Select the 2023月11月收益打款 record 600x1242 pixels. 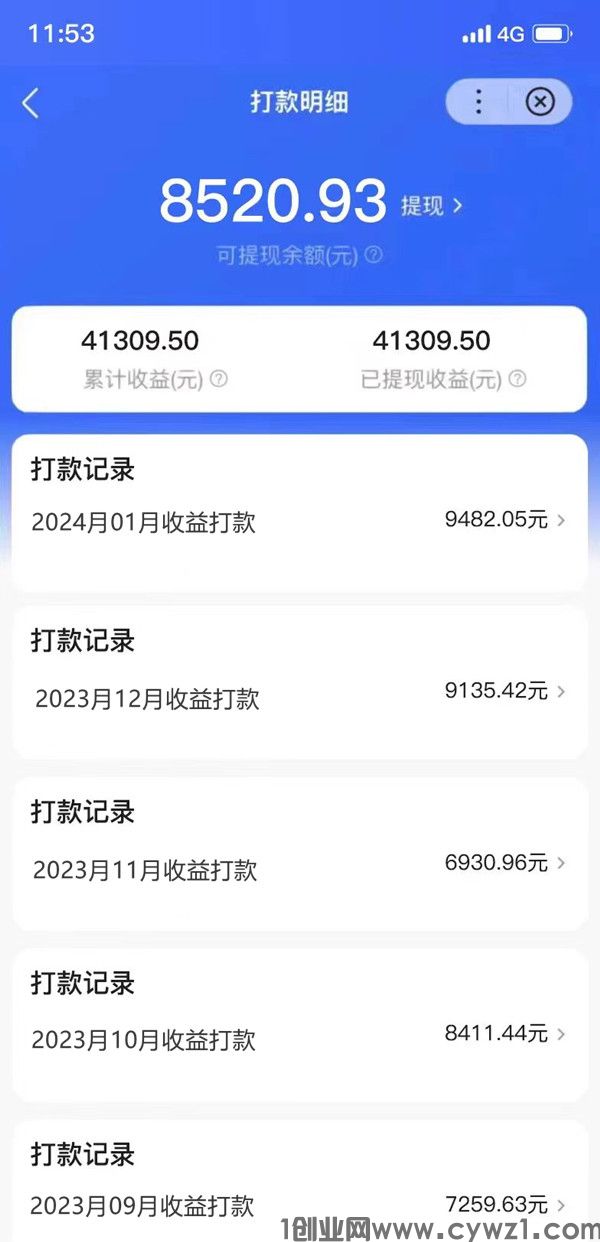299,864
